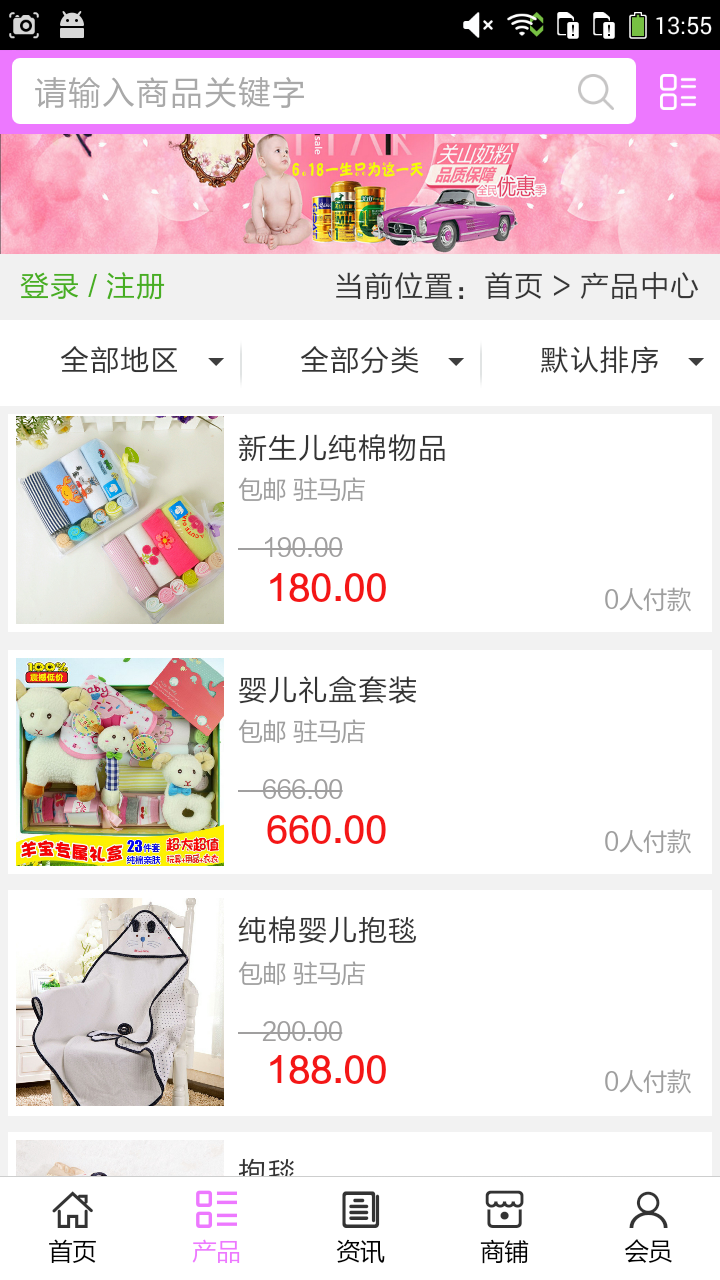Open 登录 / 注册 login link
720x1280 pixels.
pos(92,287)
